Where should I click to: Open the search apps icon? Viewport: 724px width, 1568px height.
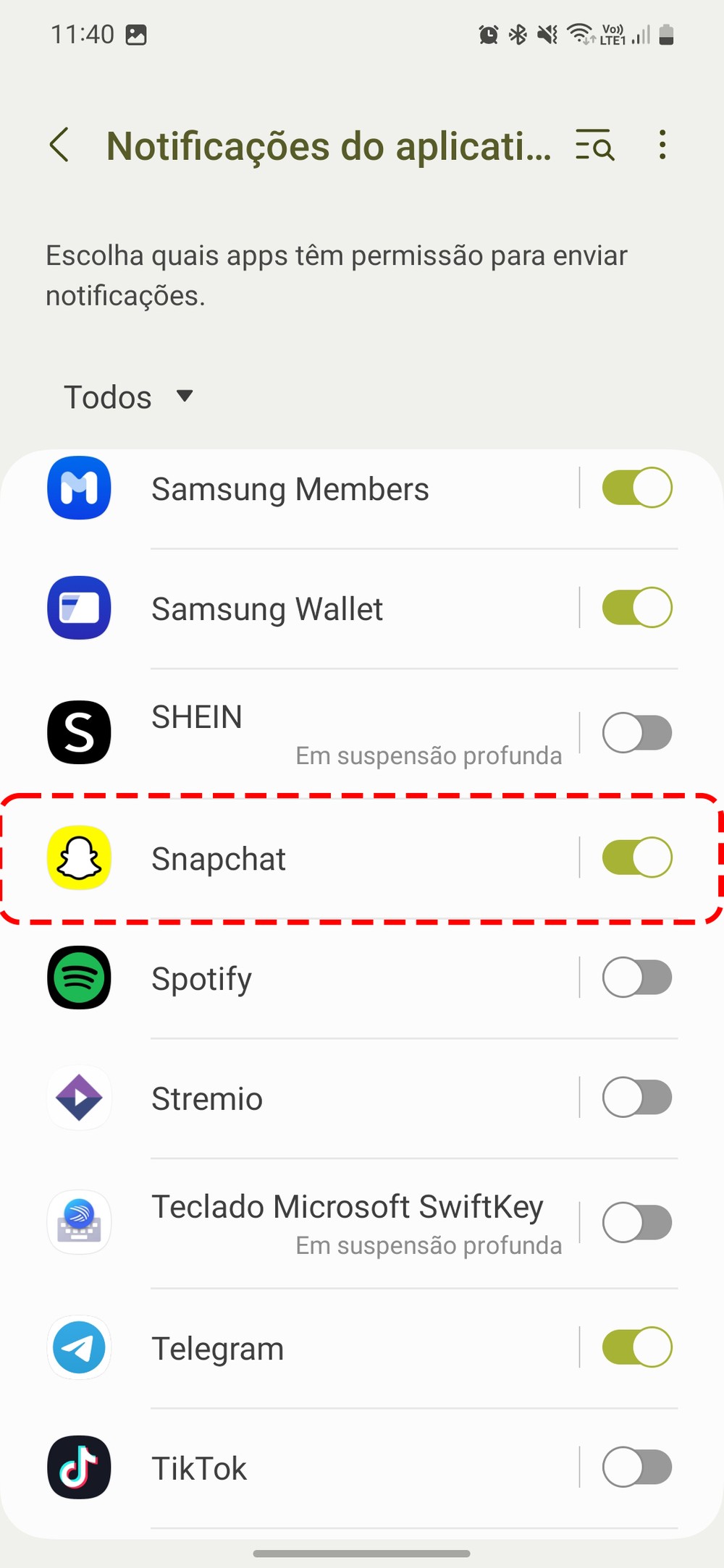(594, 145)
